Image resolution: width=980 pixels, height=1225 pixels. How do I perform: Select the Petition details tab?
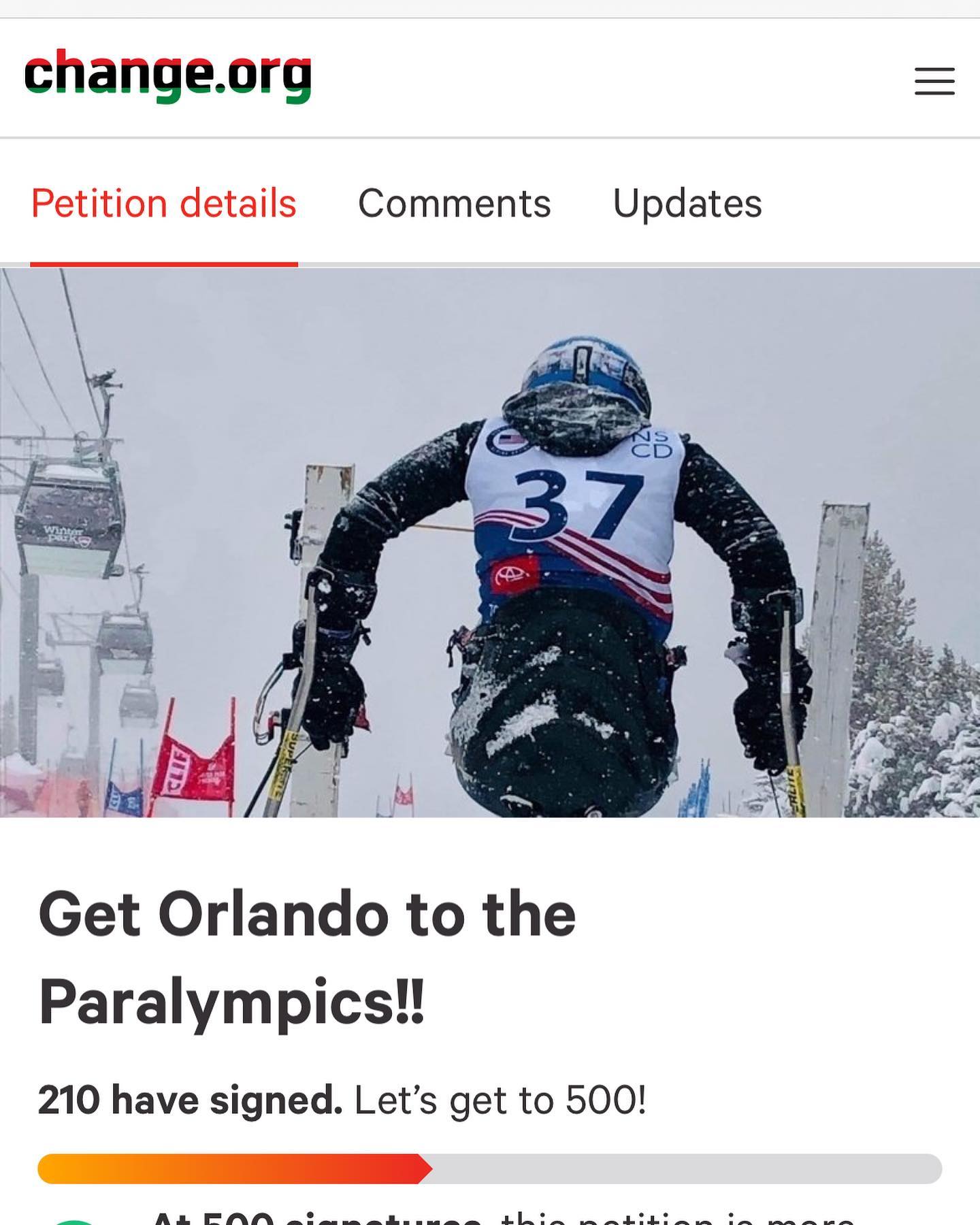point(164,203)
